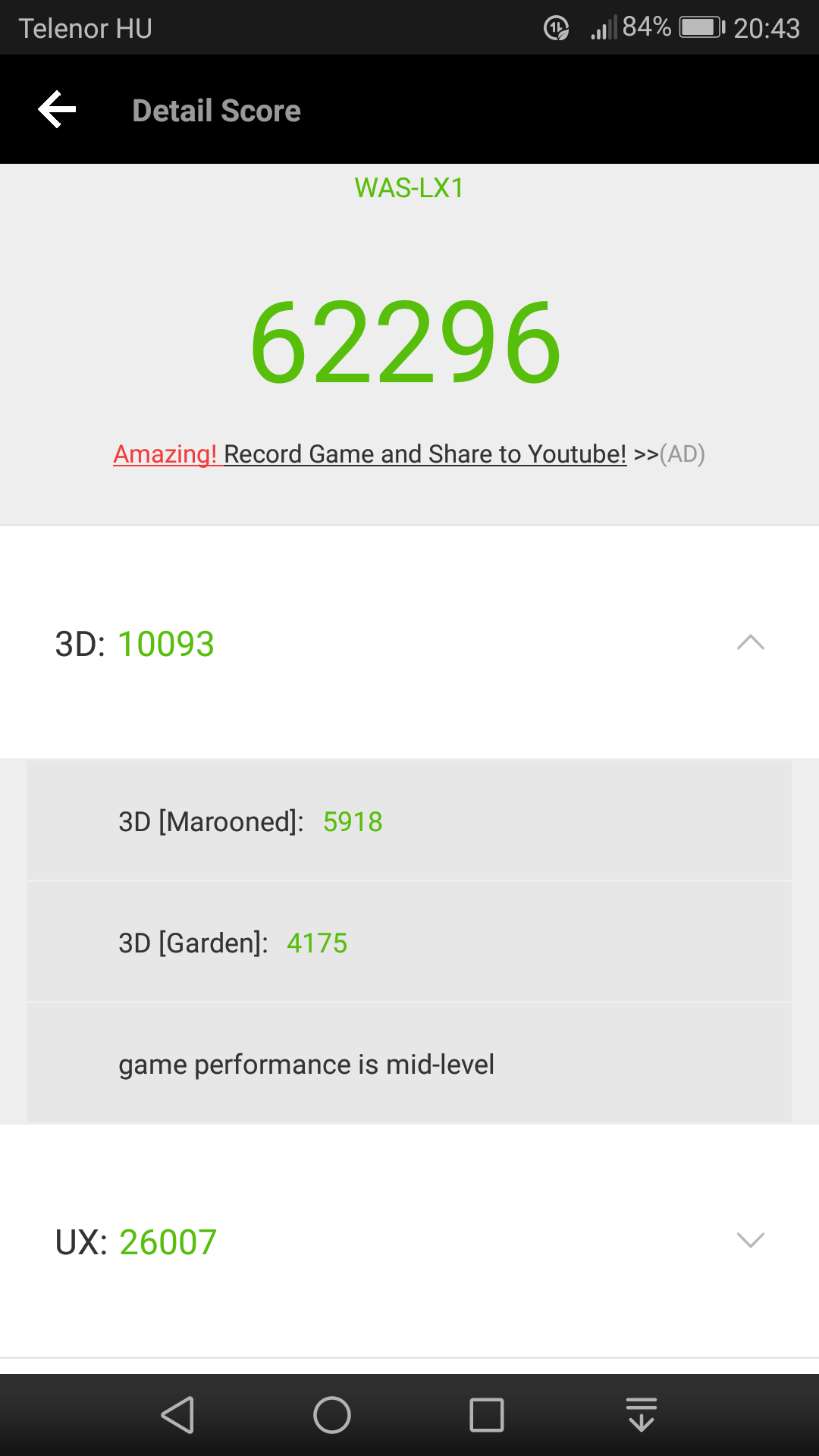819x1456 pixels.
Task: Open the recent apps view
Action: pos(487,1415)
